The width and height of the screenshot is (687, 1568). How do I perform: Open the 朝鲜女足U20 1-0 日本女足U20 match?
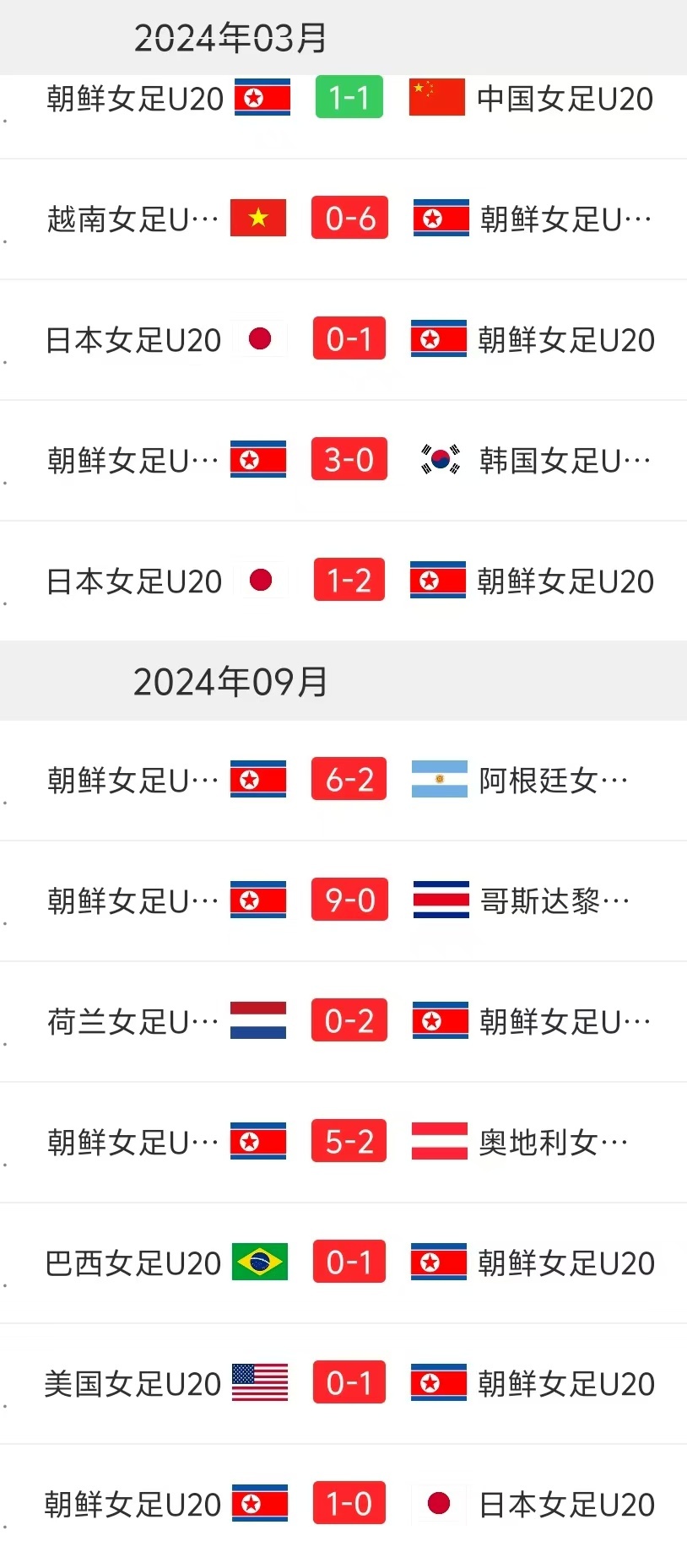(x=343, y=1505)
